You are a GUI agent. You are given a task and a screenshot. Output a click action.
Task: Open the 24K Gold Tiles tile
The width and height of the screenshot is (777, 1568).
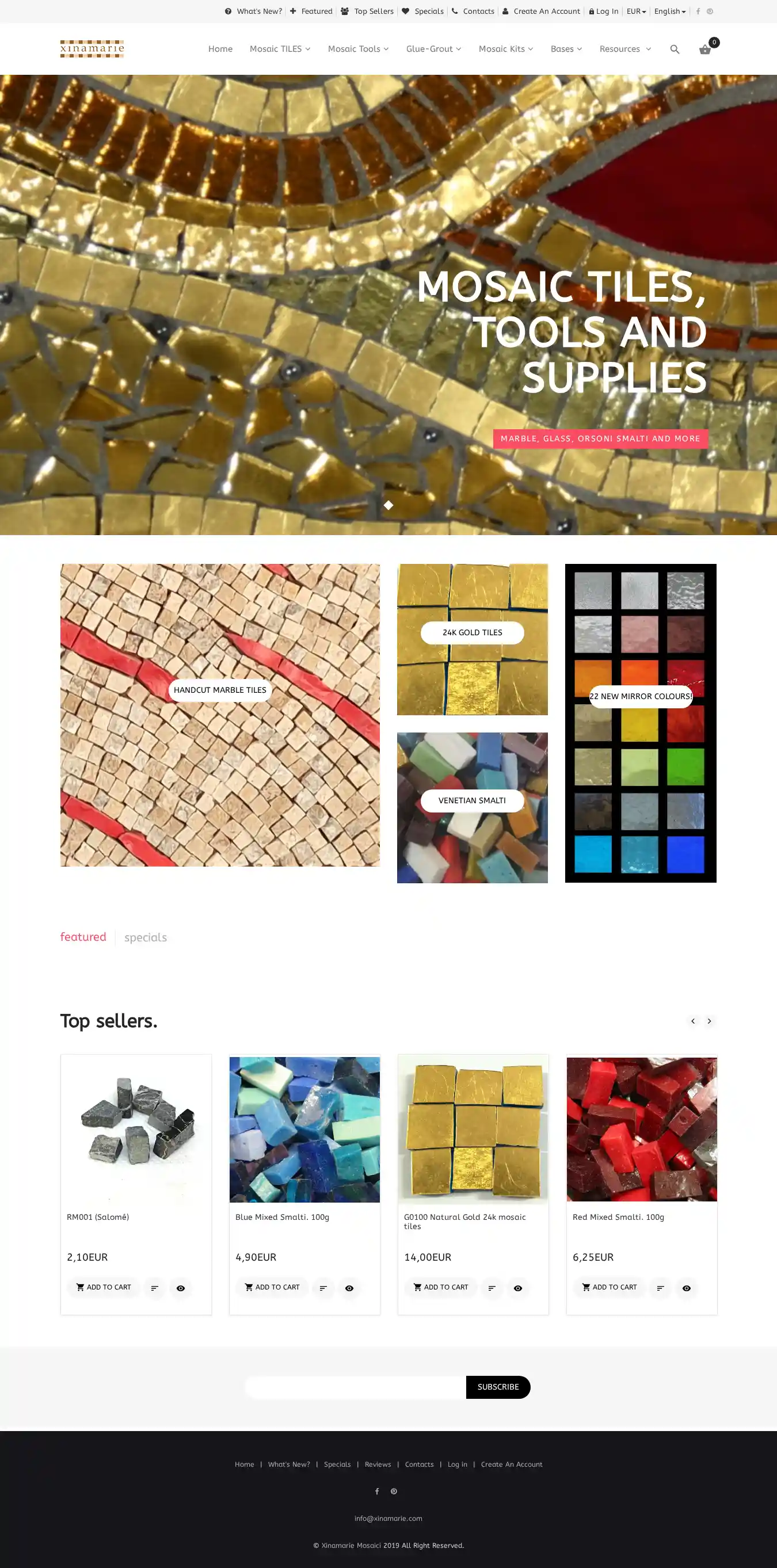(x=472, y=632)
